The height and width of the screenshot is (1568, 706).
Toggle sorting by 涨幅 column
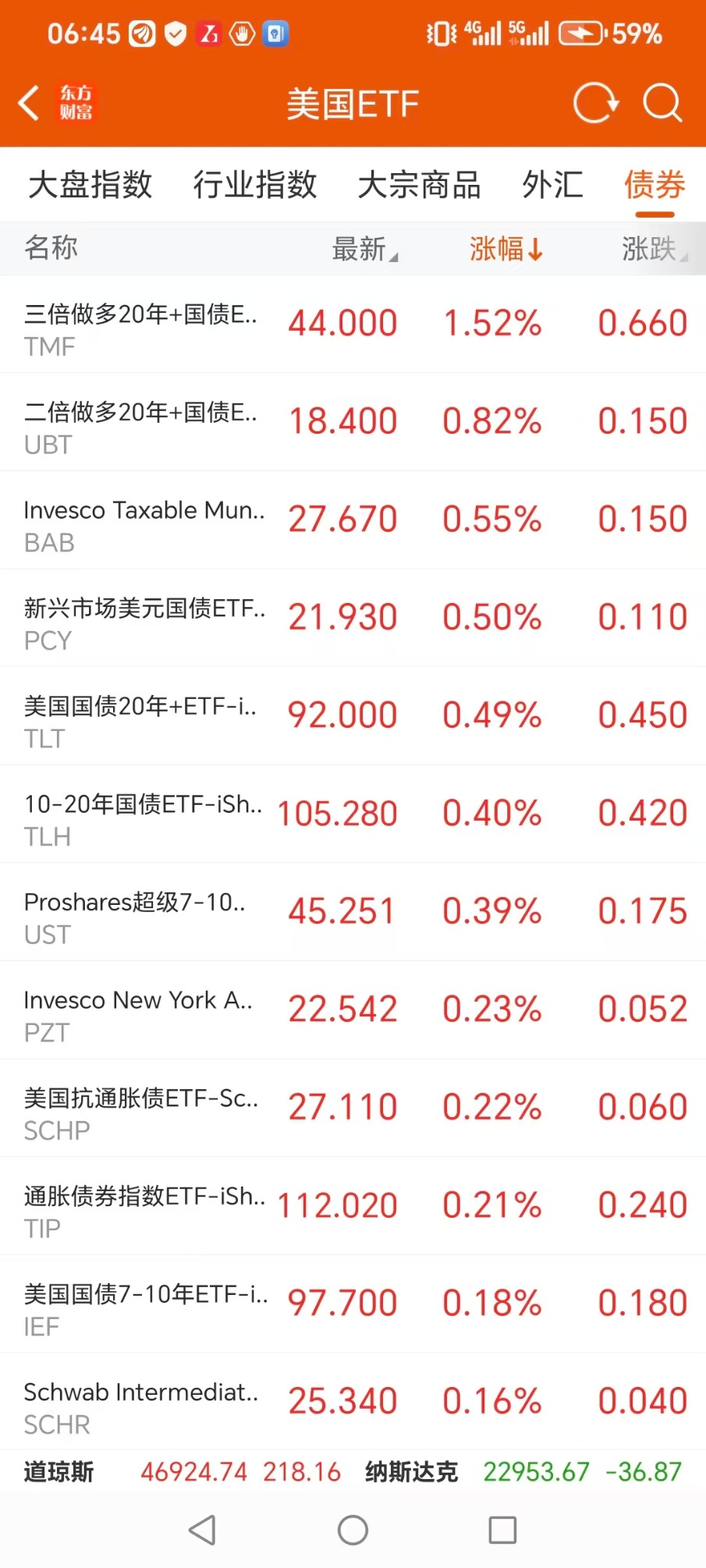tap(505, 250)
